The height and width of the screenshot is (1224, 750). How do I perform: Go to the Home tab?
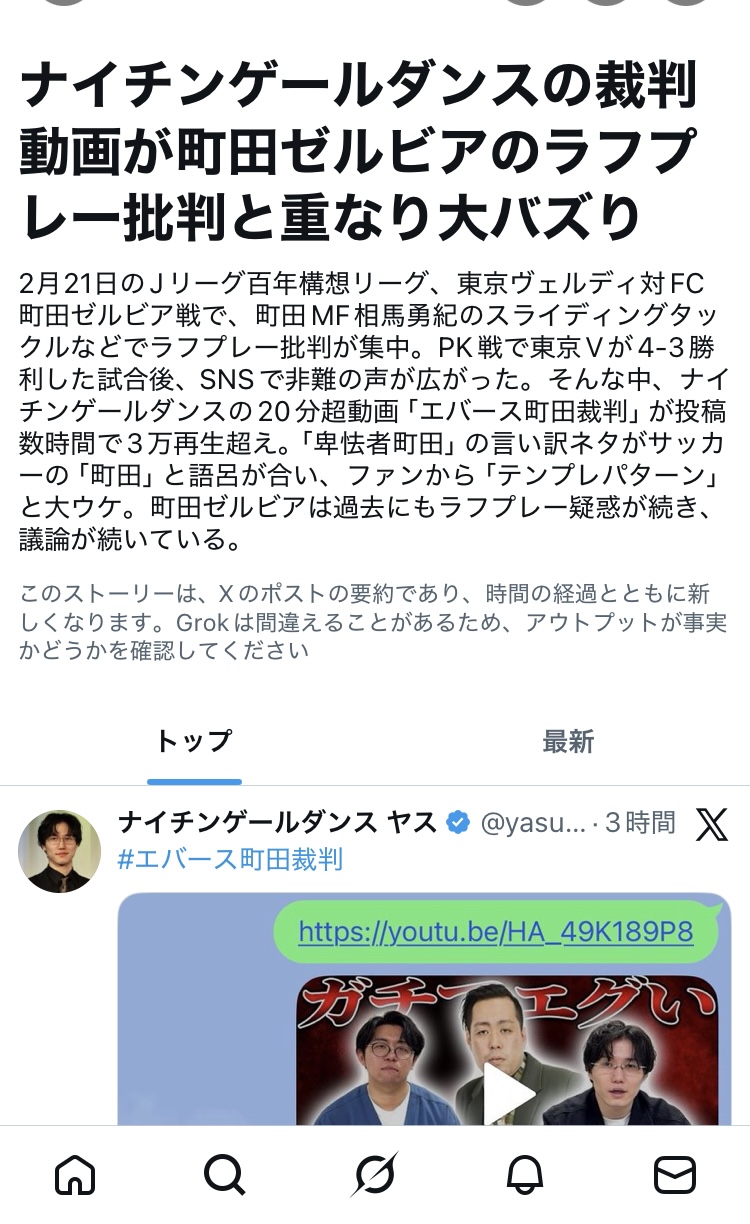[x=75, y=1175]
